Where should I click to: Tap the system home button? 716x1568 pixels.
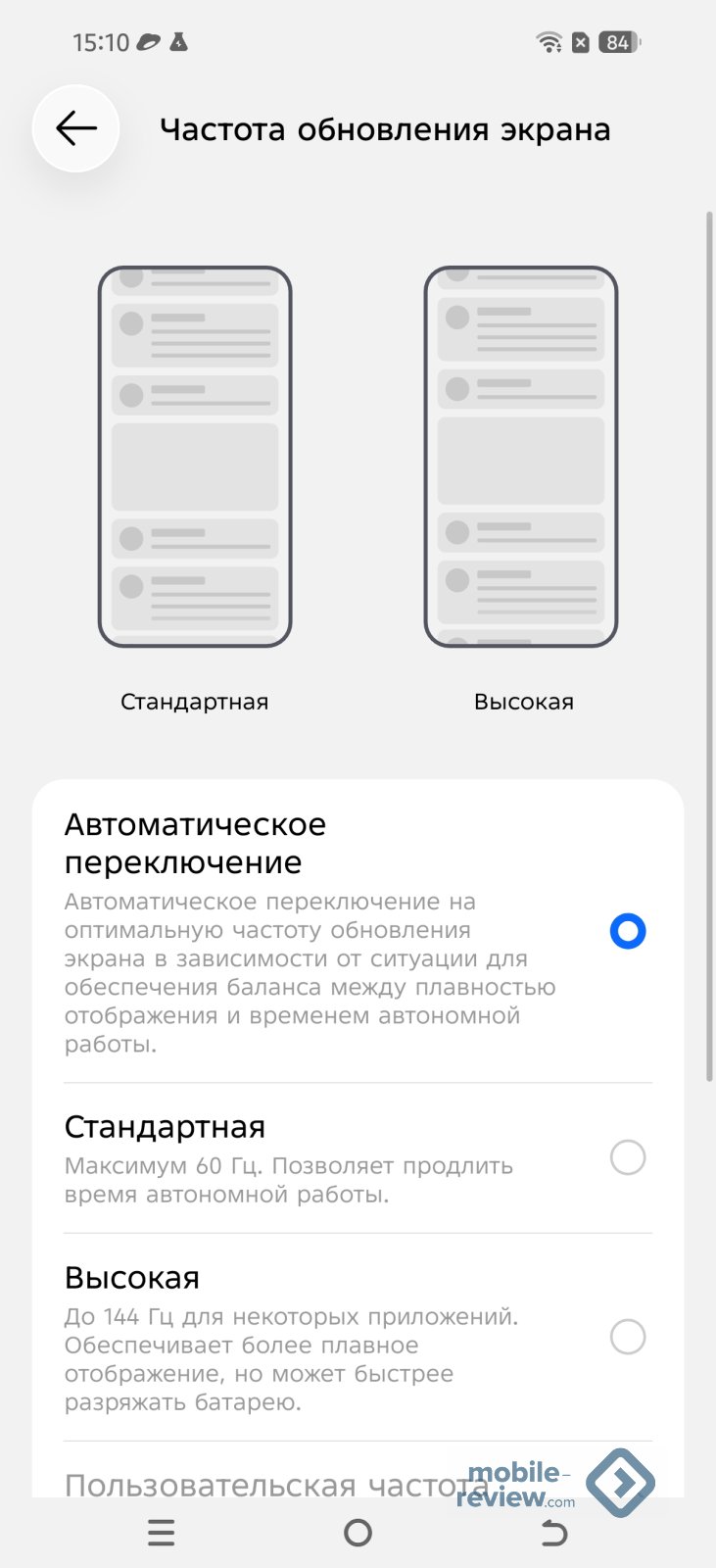click(358, 1533)
